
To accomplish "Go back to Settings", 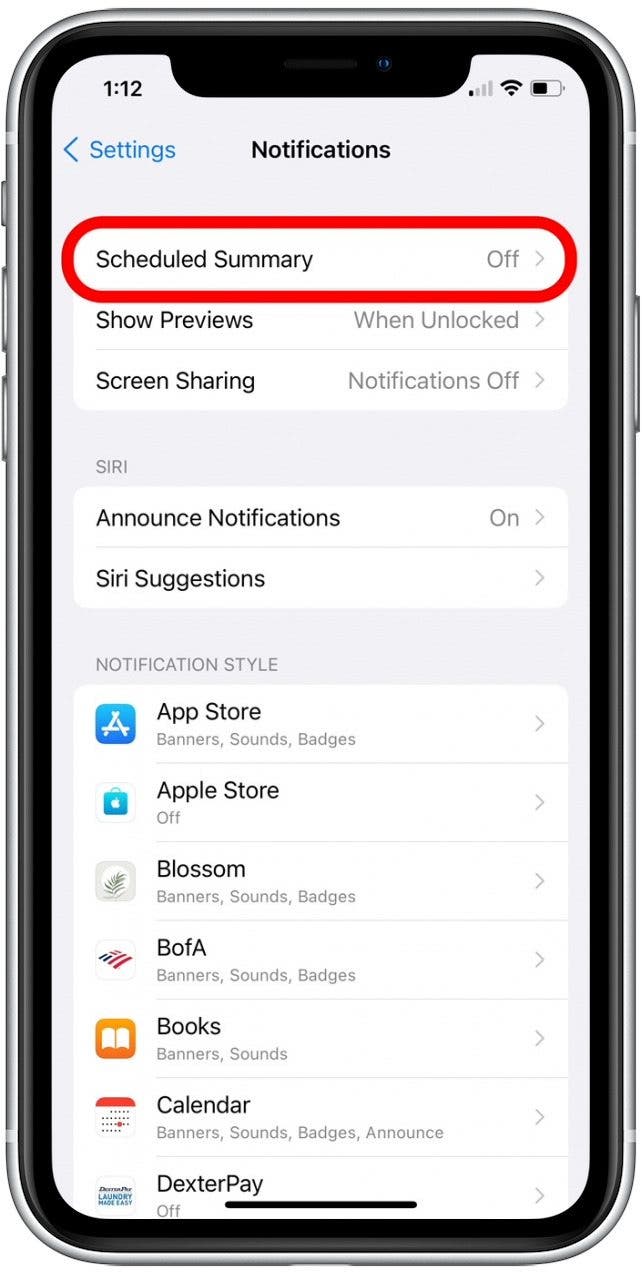I will point(119,150).
